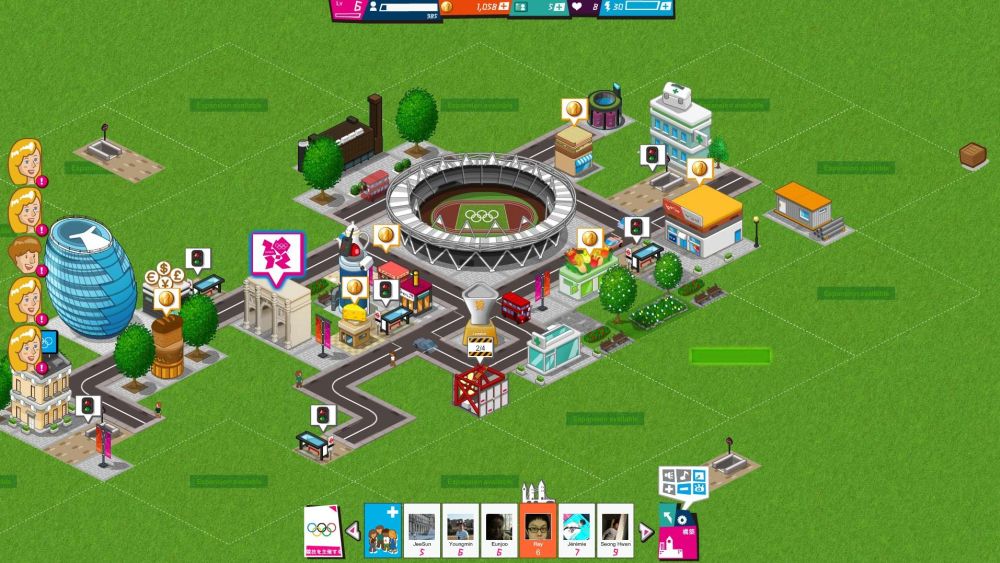Visit Youngmin's city

coord(461,531)
